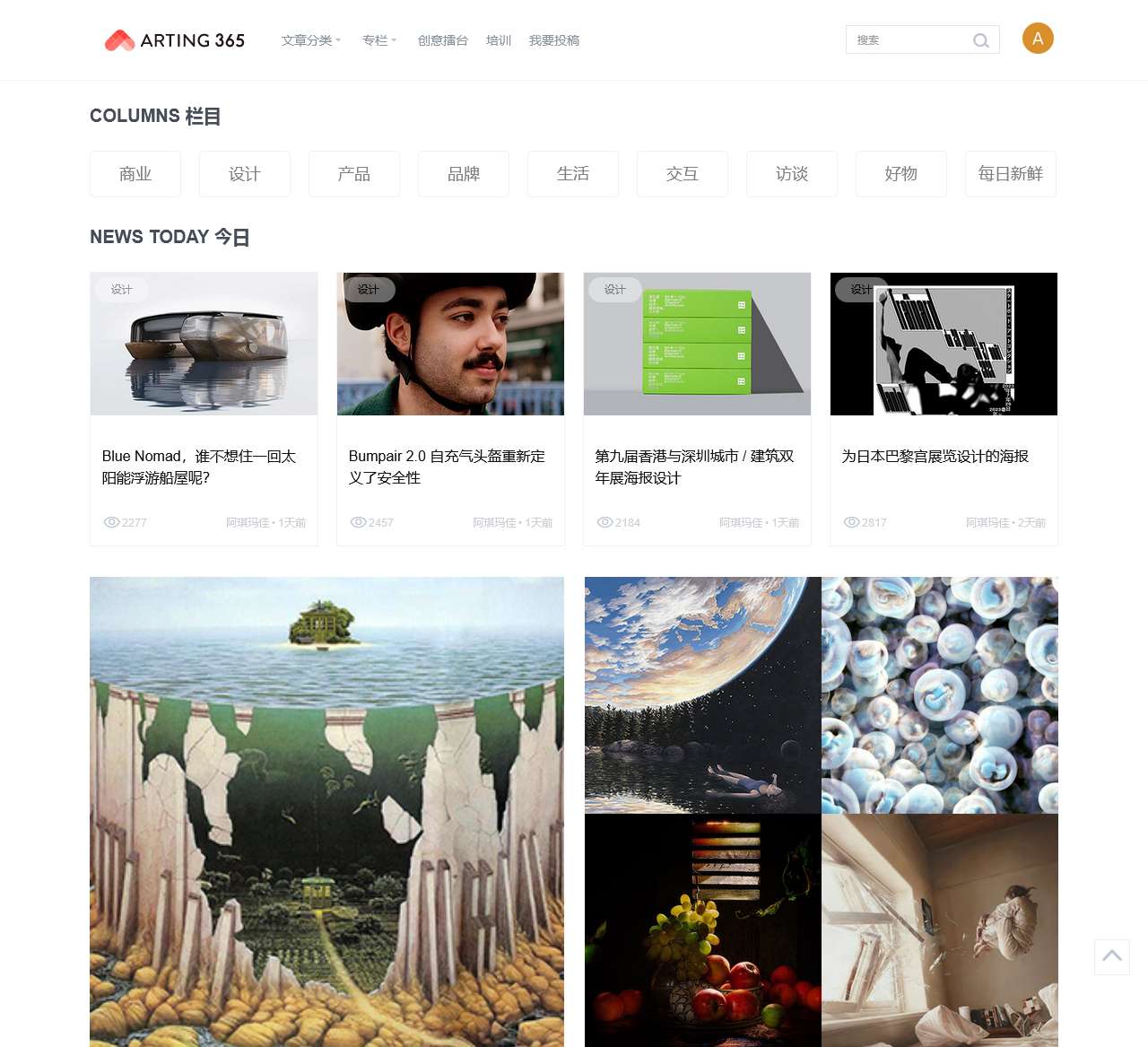Select the 交互 column

683,174
